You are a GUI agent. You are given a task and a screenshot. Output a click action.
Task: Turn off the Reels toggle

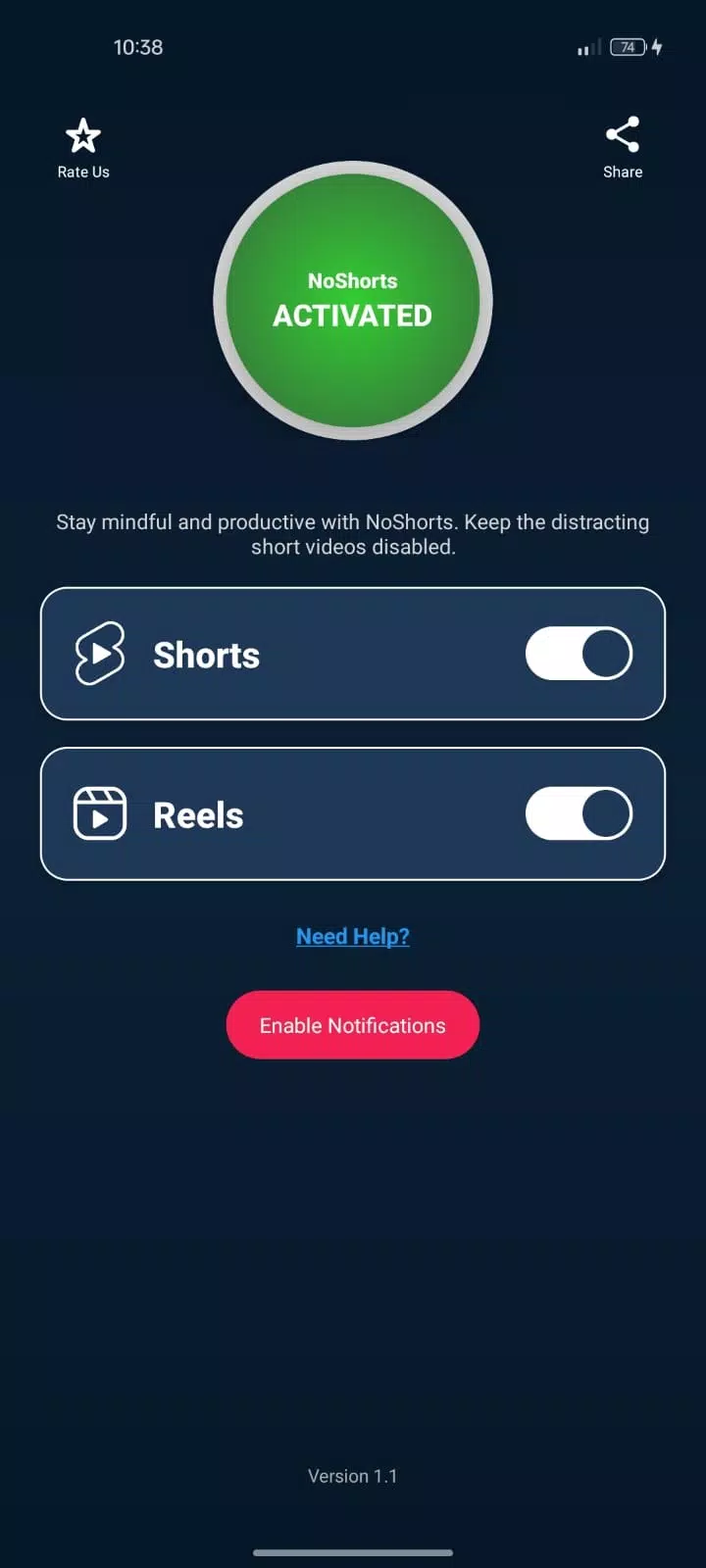579,813
